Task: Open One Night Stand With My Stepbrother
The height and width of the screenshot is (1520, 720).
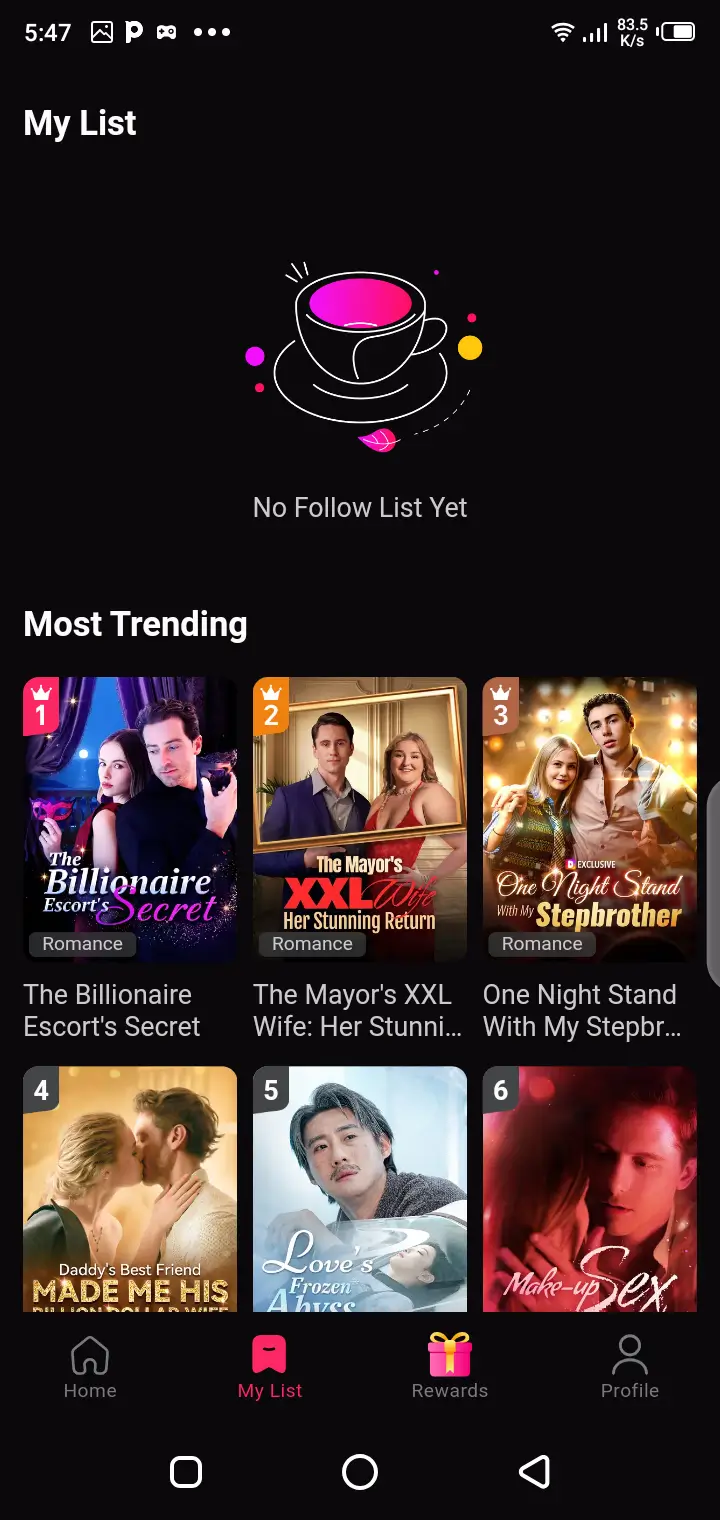Action: pos(590,820)
